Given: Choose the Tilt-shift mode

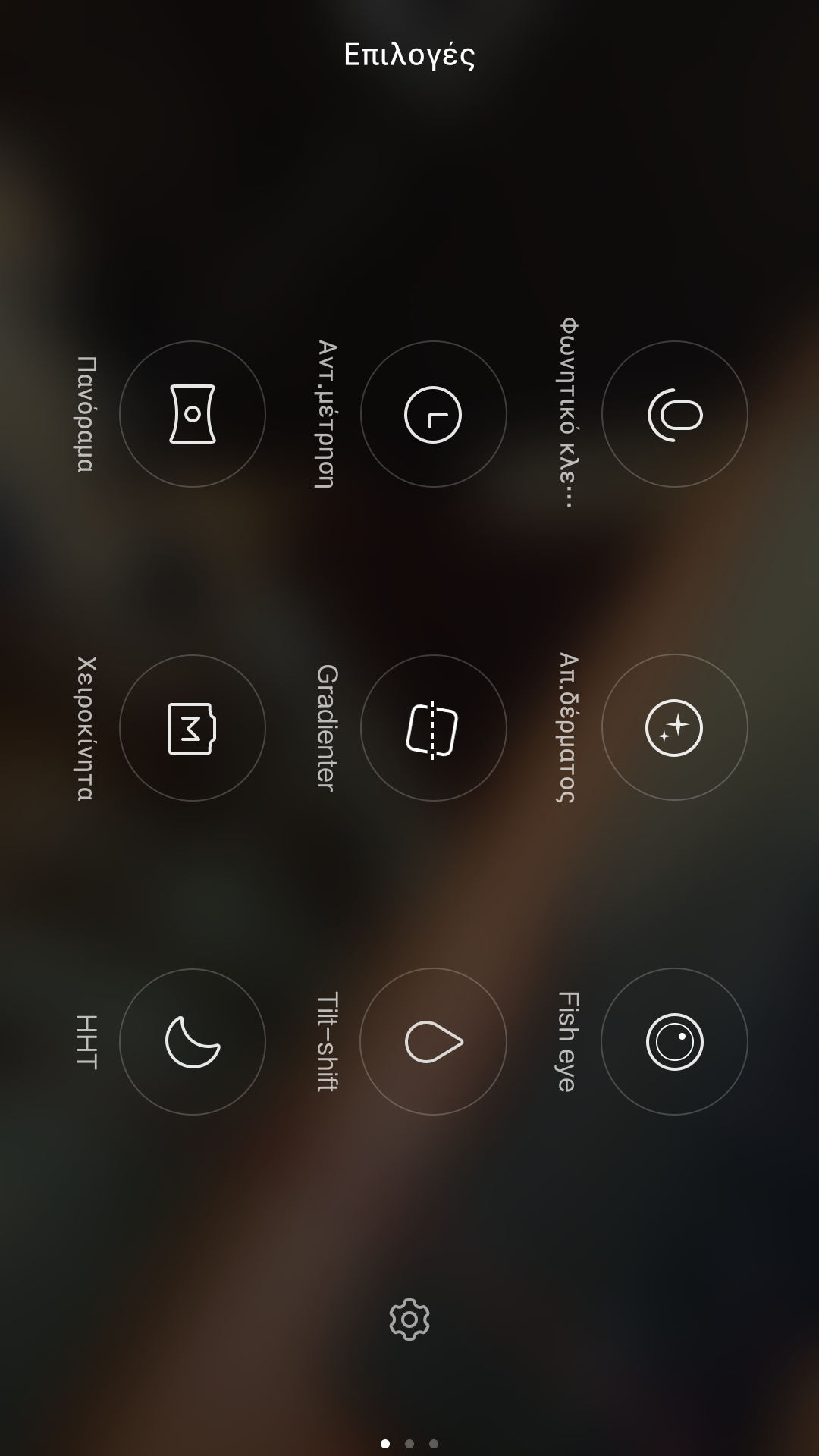Looking at the screenshot, I should pos(433,1042).
